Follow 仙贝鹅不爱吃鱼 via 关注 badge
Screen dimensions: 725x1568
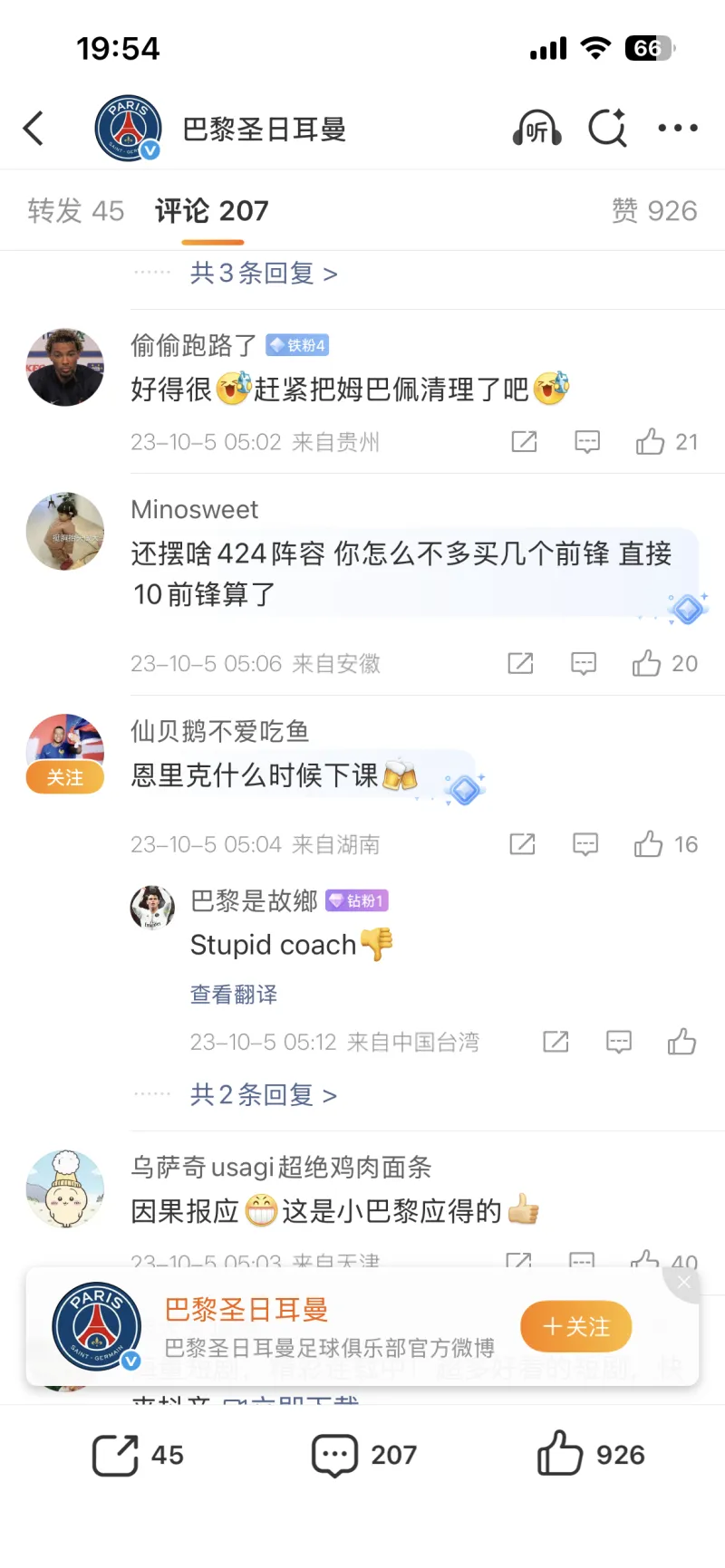click(x=64, y=777)
